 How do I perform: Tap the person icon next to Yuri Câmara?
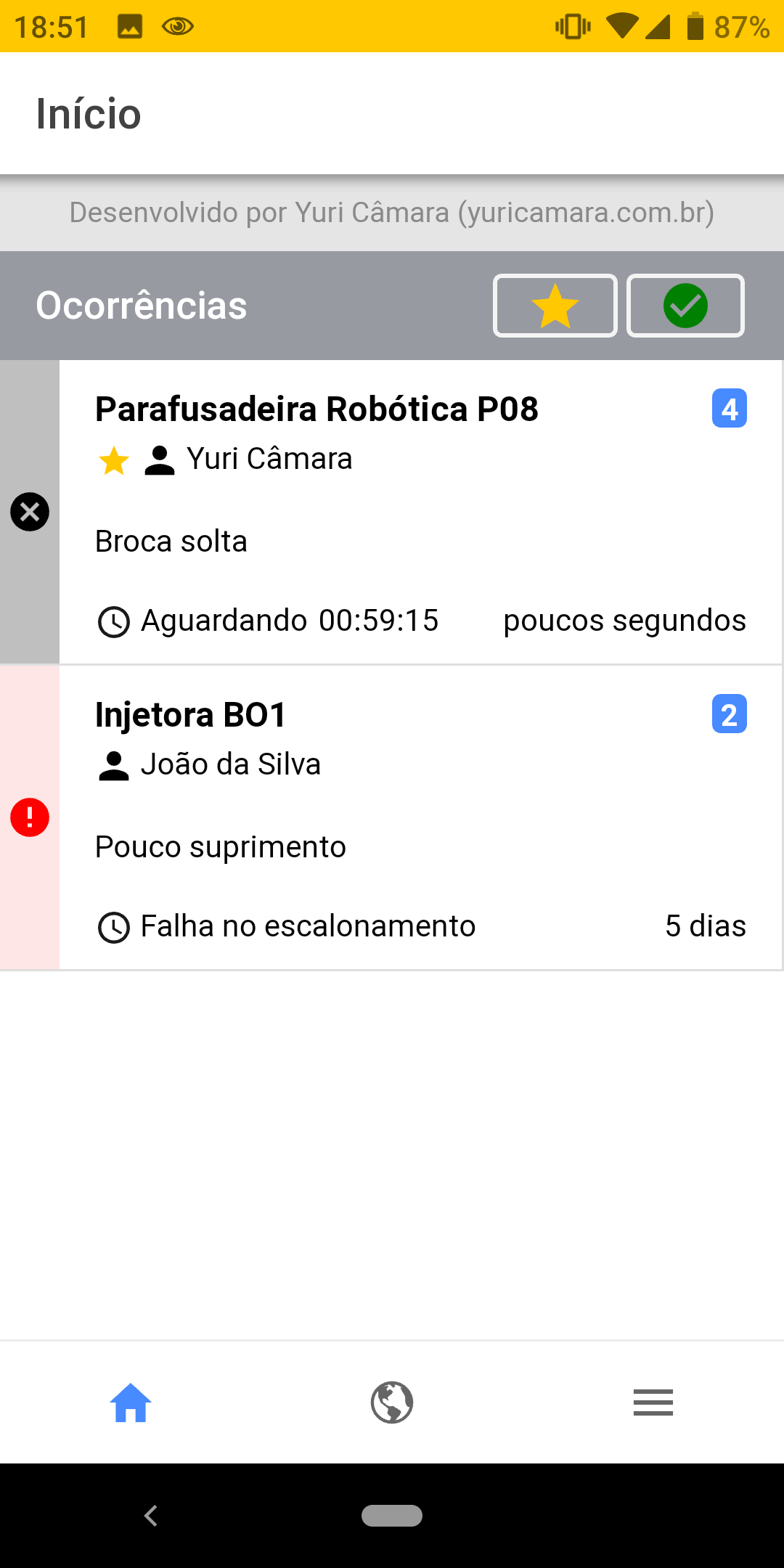point(158,459)
